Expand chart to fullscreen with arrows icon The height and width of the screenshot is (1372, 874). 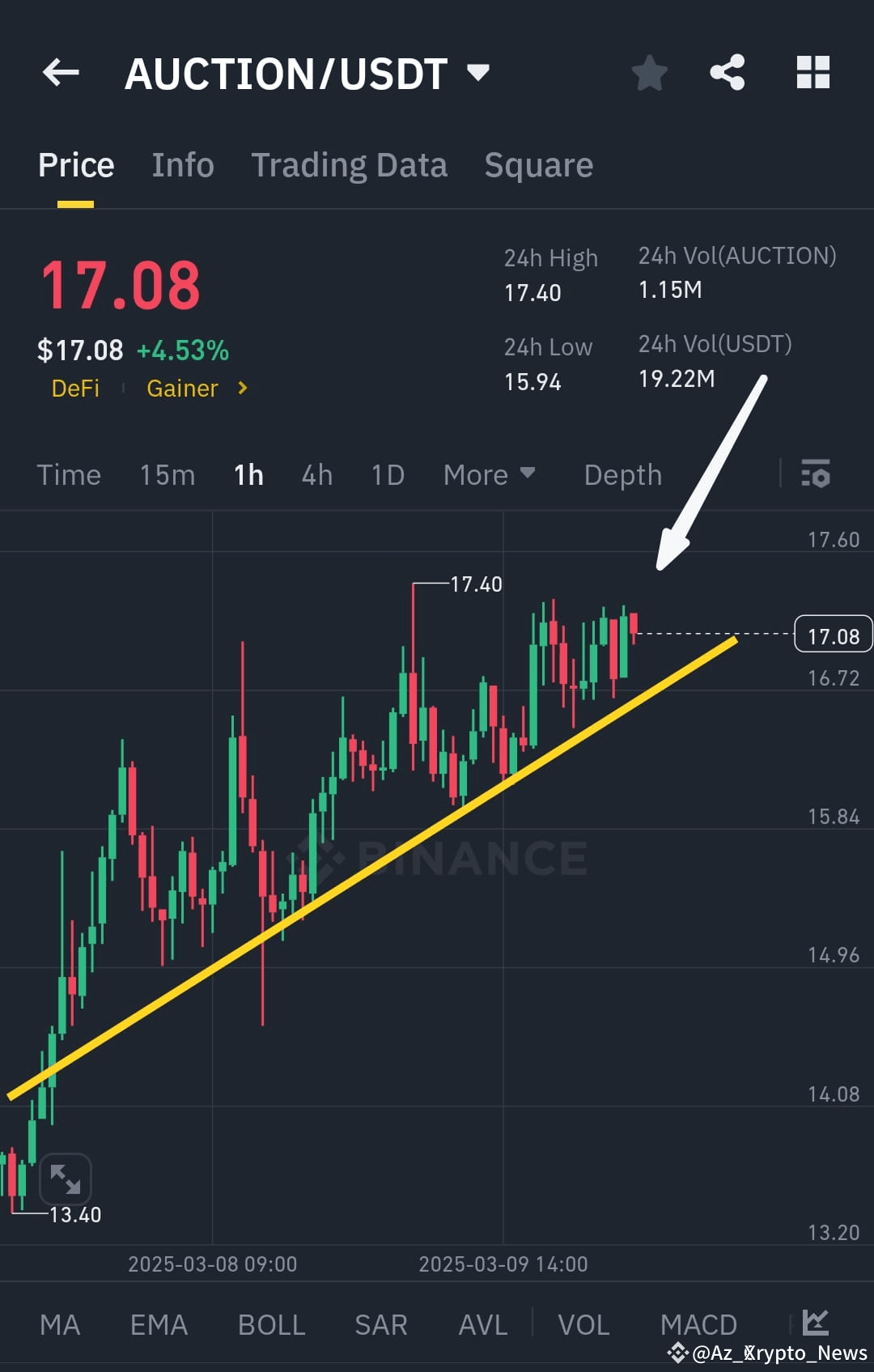point(67,1180)
